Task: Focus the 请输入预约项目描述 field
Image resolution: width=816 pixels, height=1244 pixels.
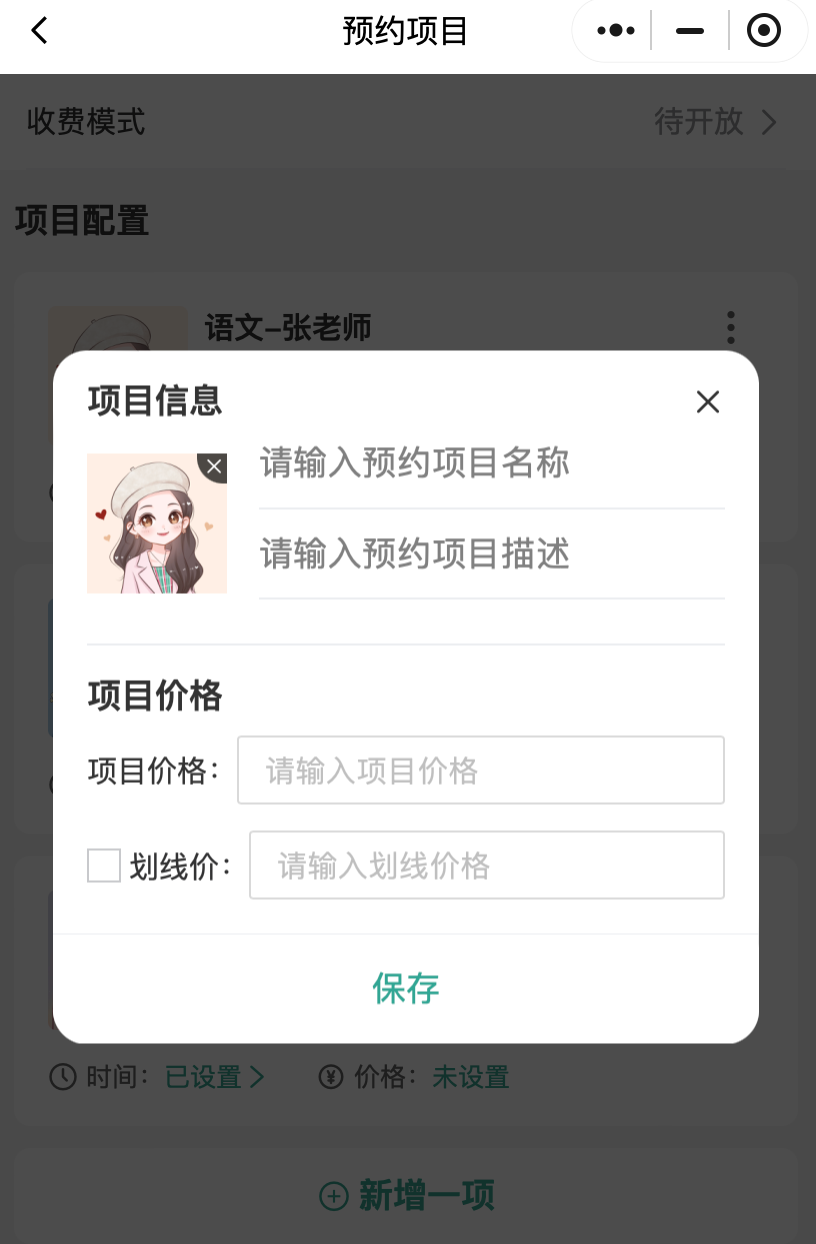Action: pyautogui.click(x=490, y=554)
